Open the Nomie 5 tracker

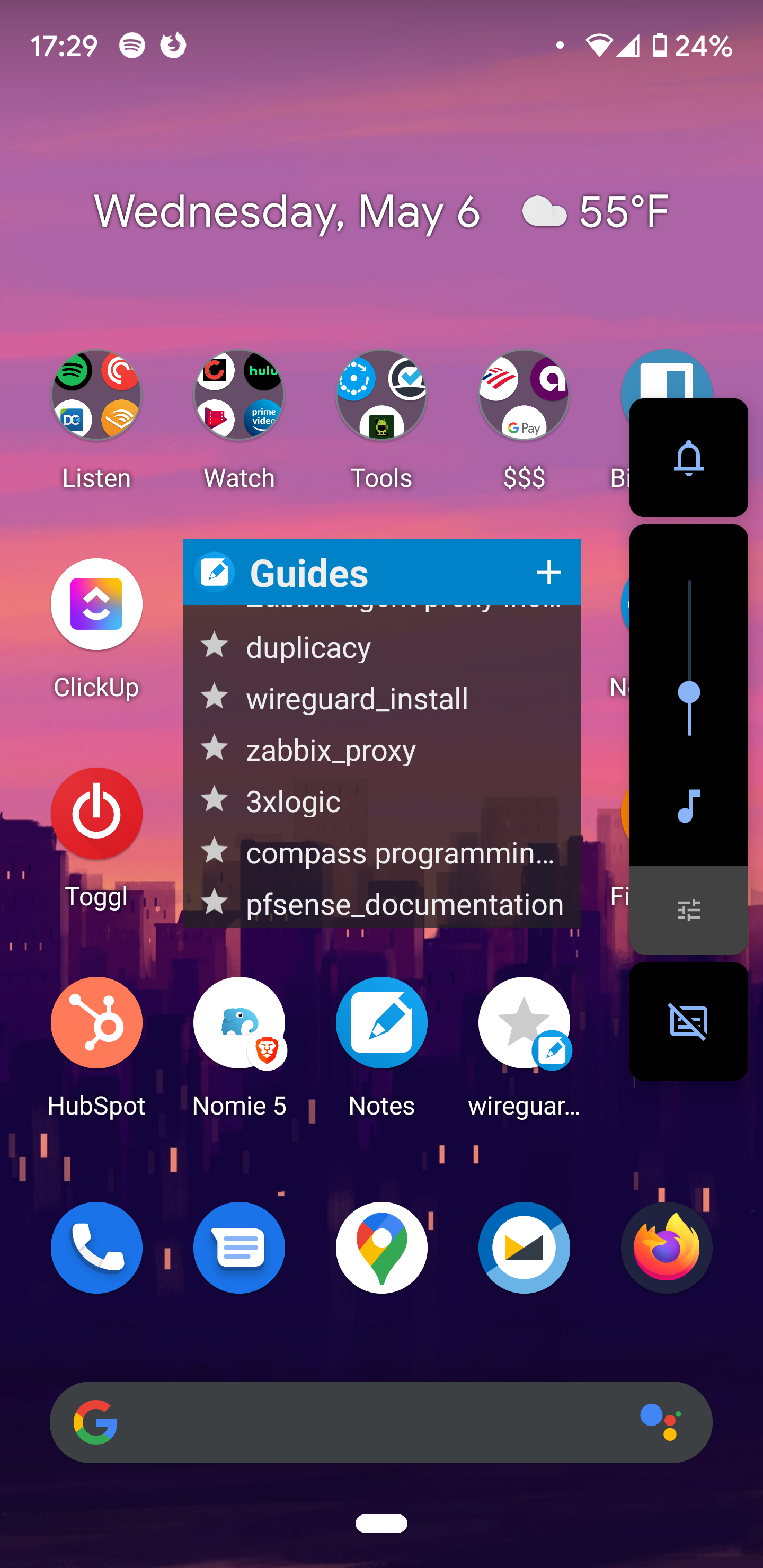pyautogui.click(x=239, y=1022)
